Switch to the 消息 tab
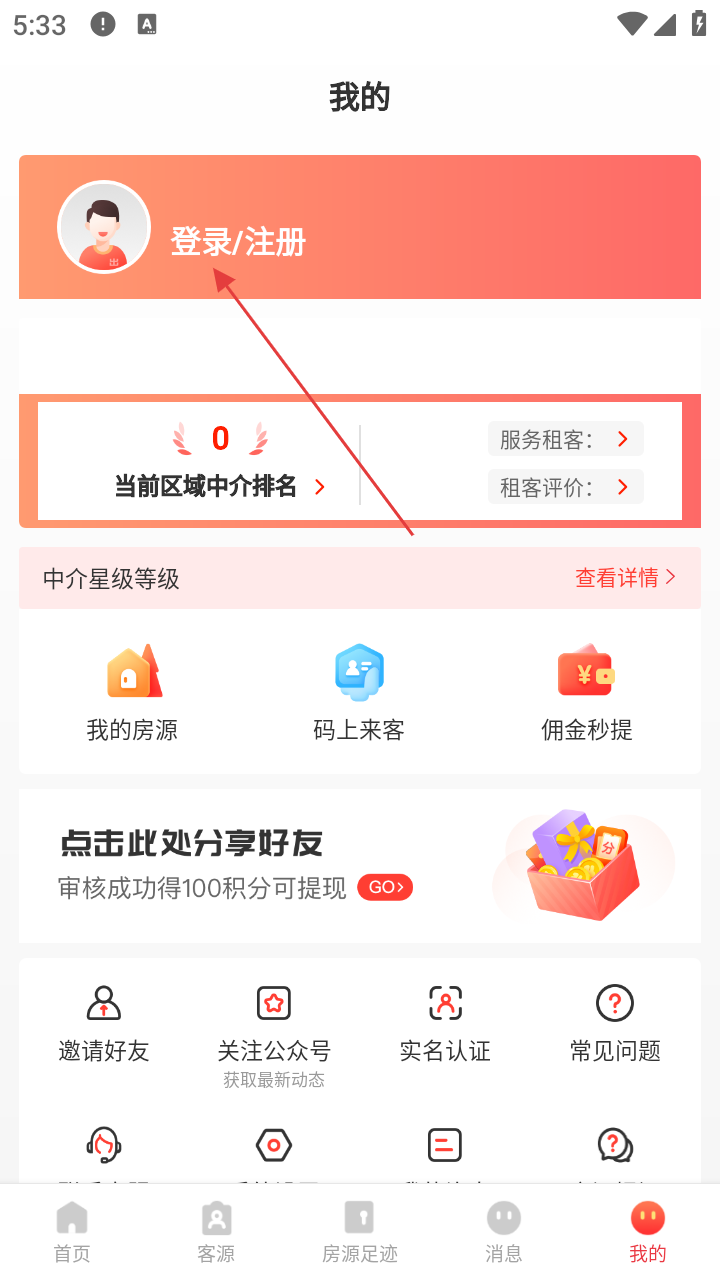Image resolution: width=720 pixels, height=1280 pixels. click(x=504, y=1232)
